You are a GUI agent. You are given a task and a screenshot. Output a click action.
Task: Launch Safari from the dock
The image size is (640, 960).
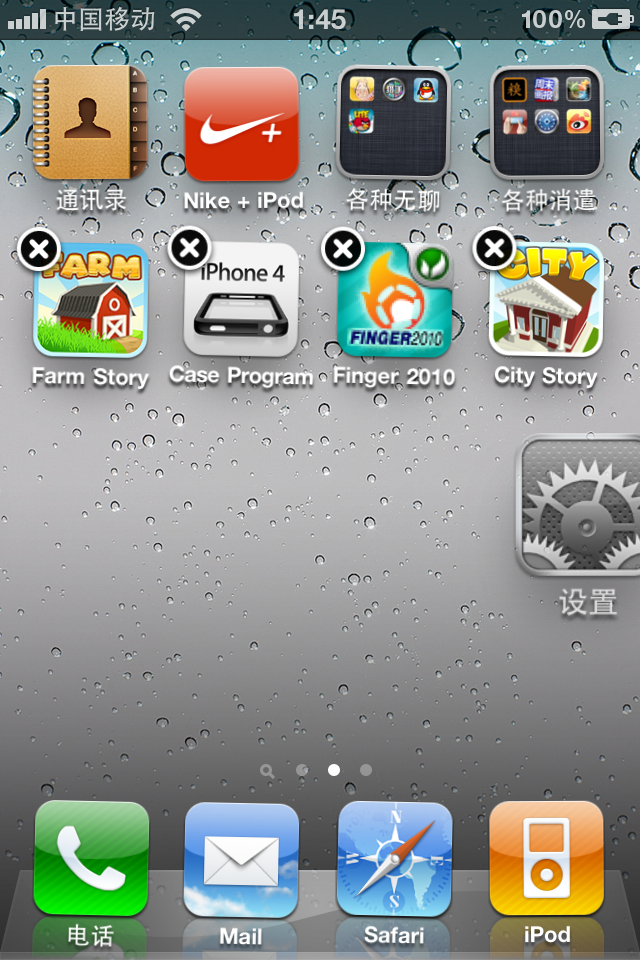coord(394,858)
